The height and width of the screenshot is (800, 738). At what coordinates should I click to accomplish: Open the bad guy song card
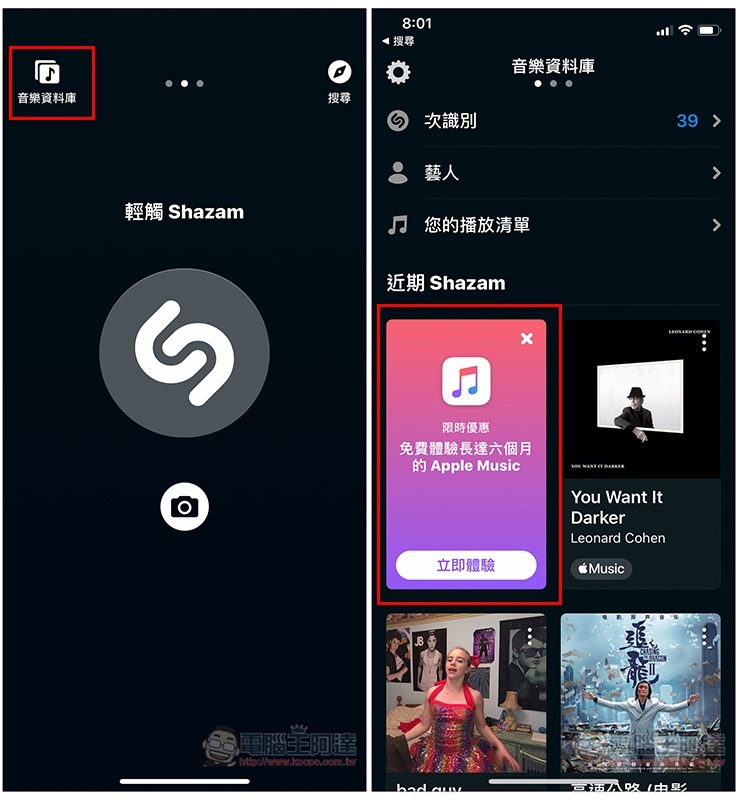466,700
